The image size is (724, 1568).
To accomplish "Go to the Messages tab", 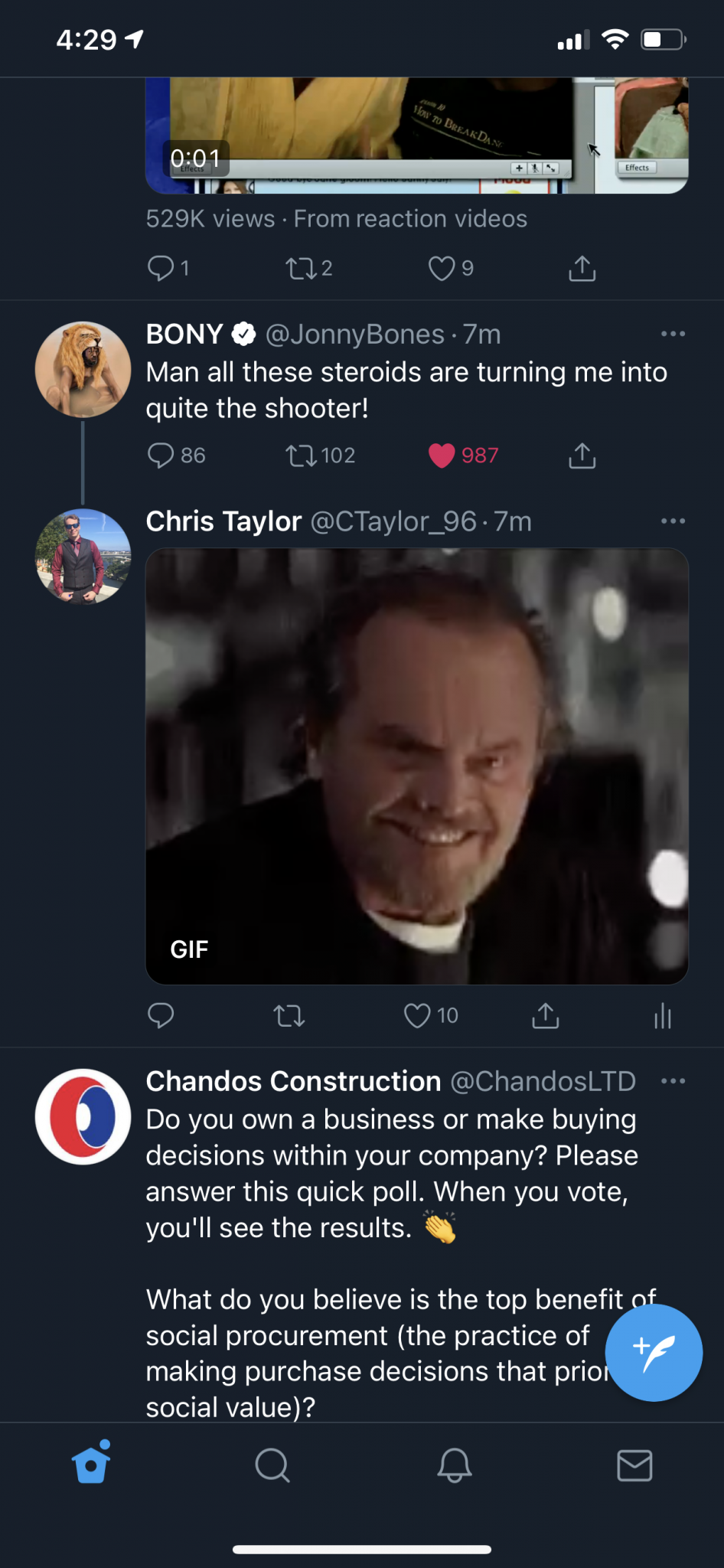I will tap(634, 1465).
